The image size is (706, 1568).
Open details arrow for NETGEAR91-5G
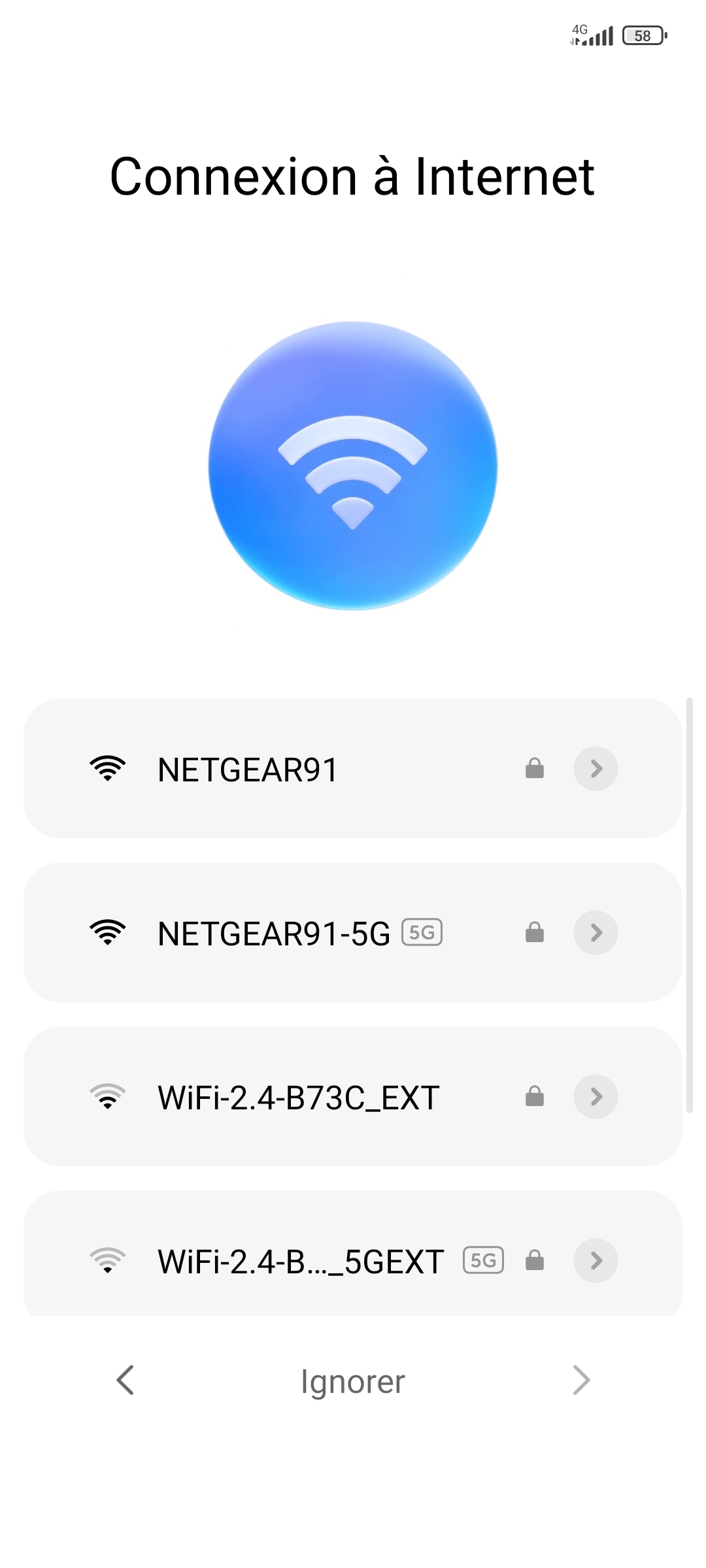tap(596, 933)
